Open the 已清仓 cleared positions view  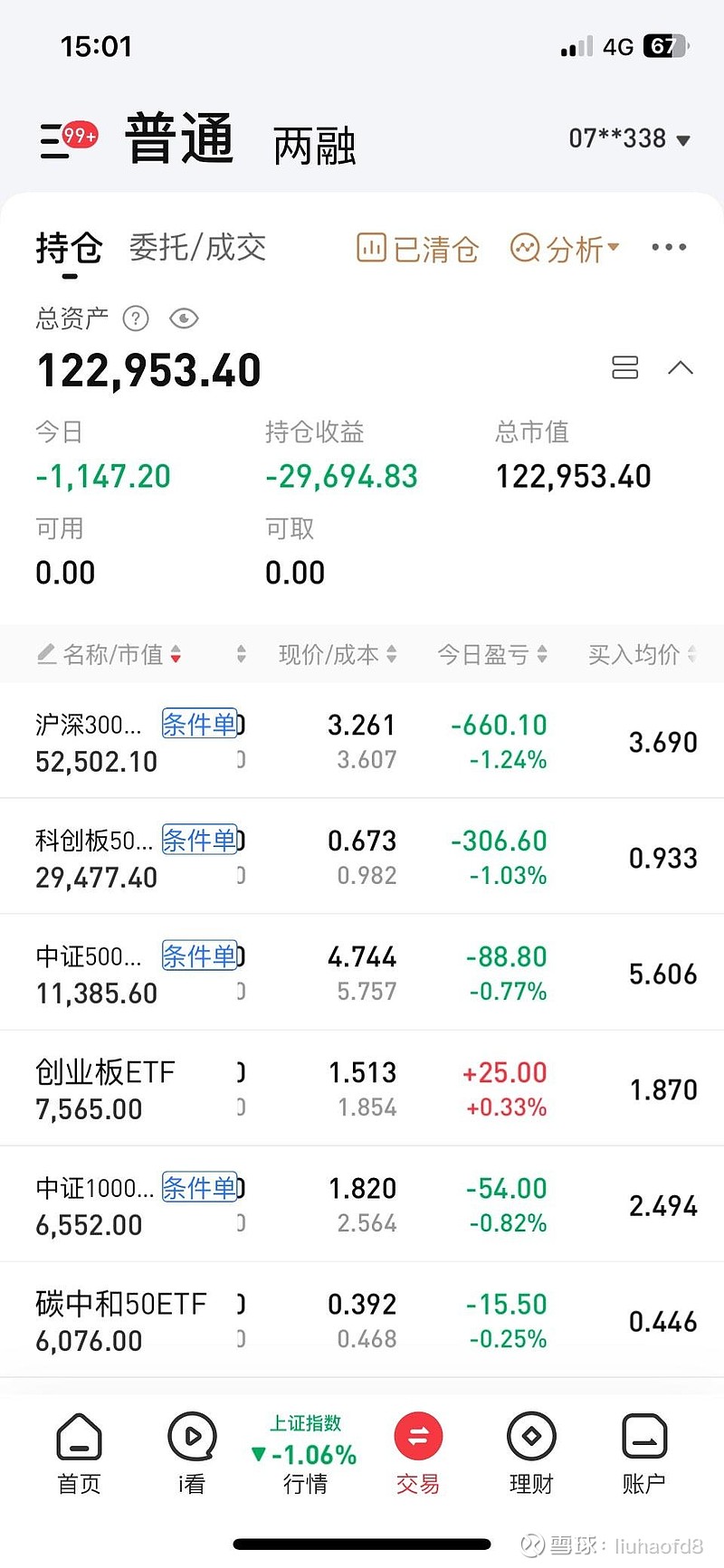pyautogui.click(x=416, y=247)
